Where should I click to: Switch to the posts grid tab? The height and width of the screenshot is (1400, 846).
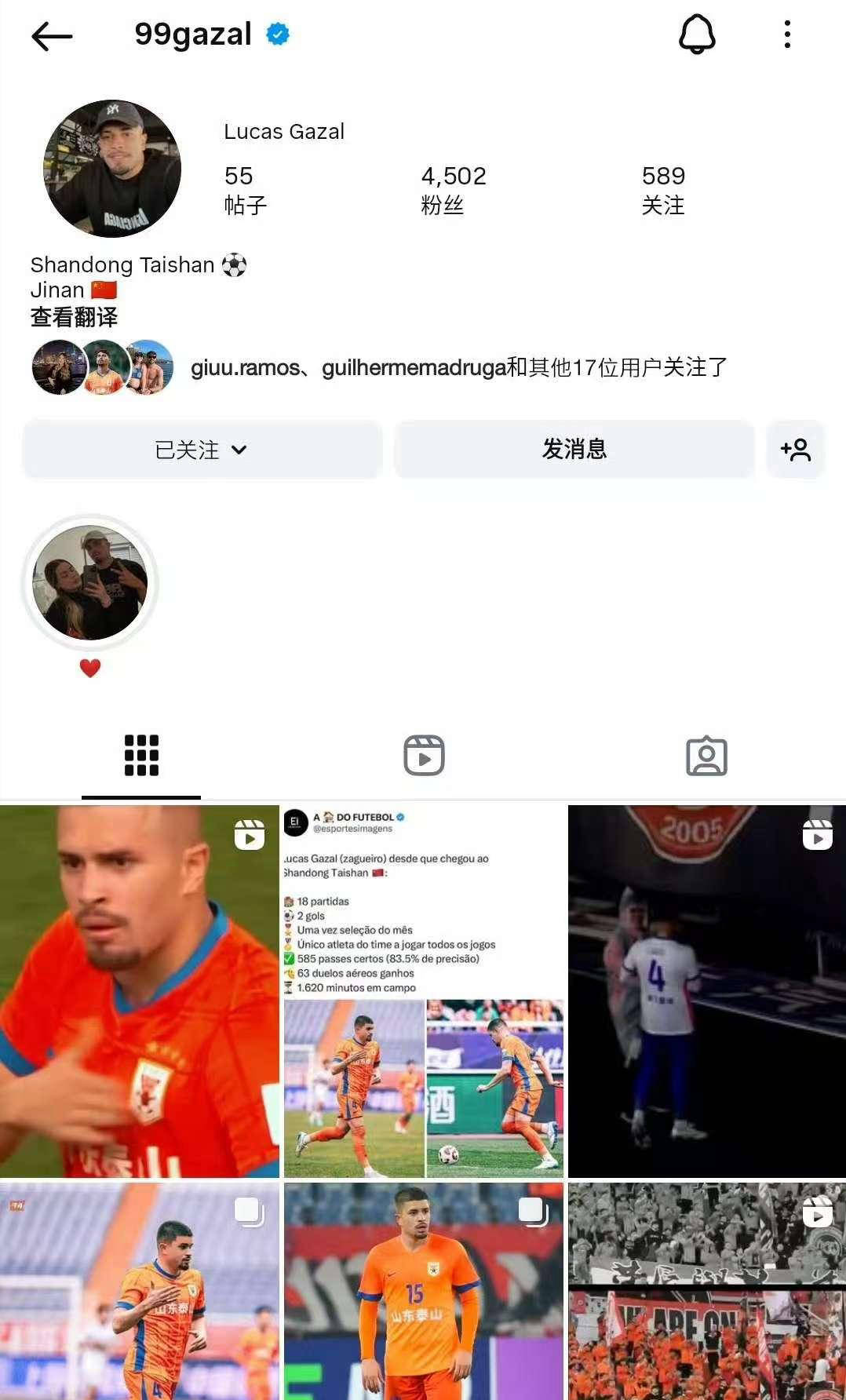pyautogui.click(x=141, y=756)
